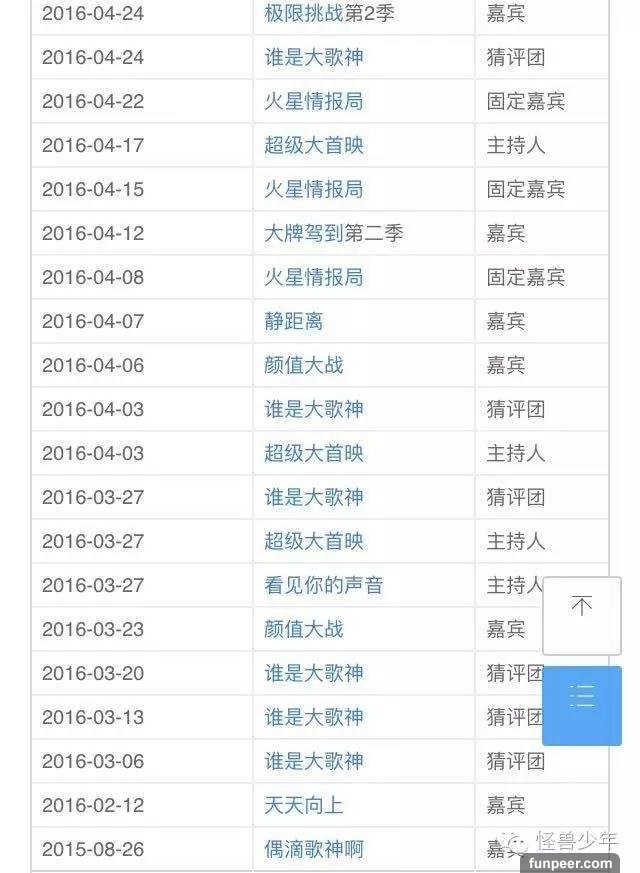
Task: Tap the back-to-top arrow button
Action: 581,607
